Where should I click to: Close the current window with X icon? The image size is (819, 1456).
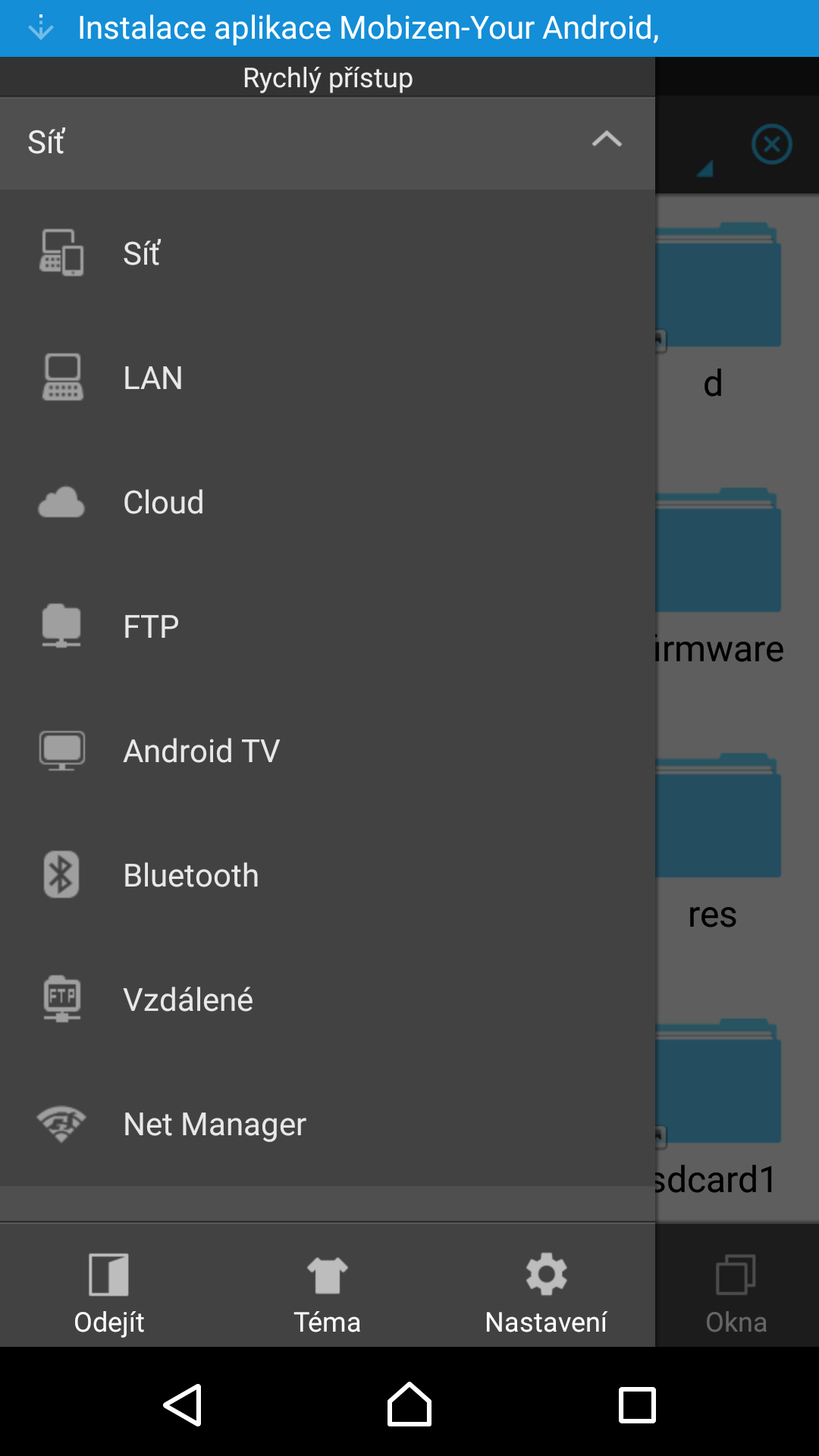point(772,144)
